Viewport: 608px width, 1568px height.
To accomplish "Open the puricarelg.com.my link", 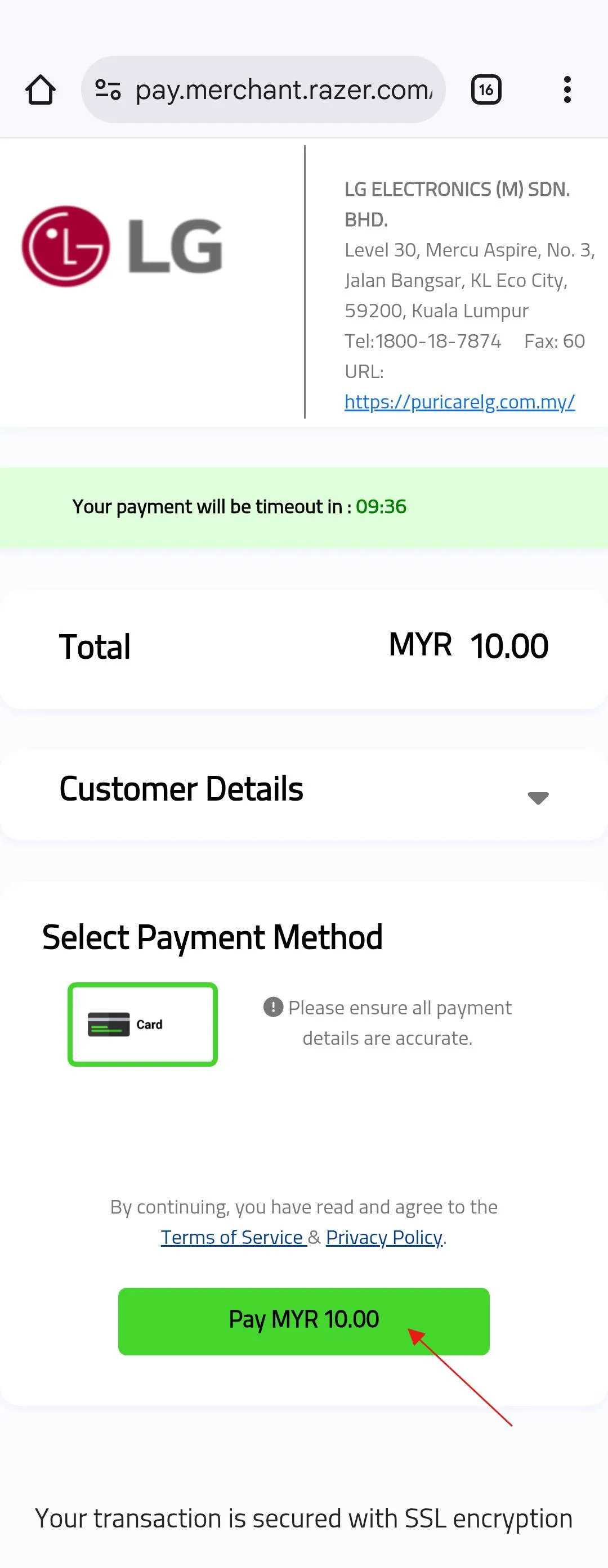I will click(460, 402).
